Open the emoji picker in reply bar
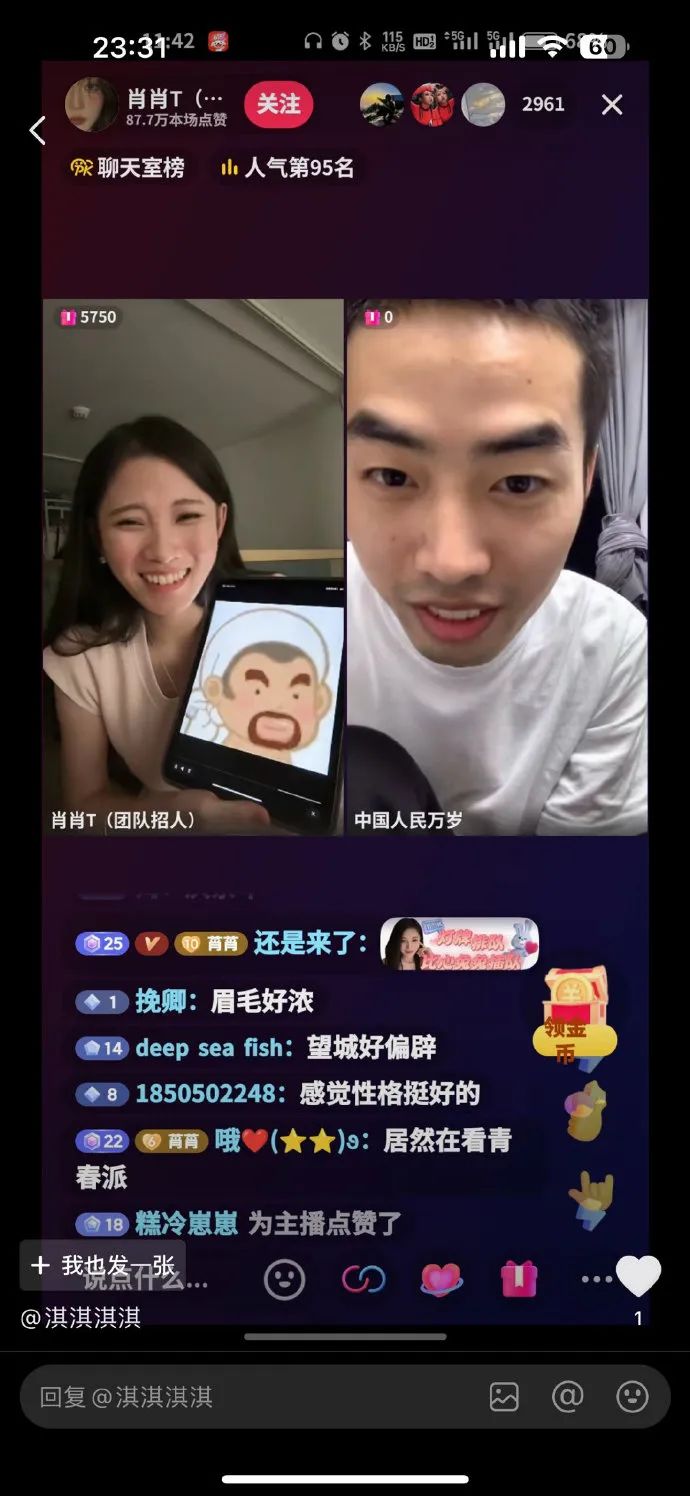Image resolution: width=690 pixels, height=1496 pixels. click(632, 1397)
